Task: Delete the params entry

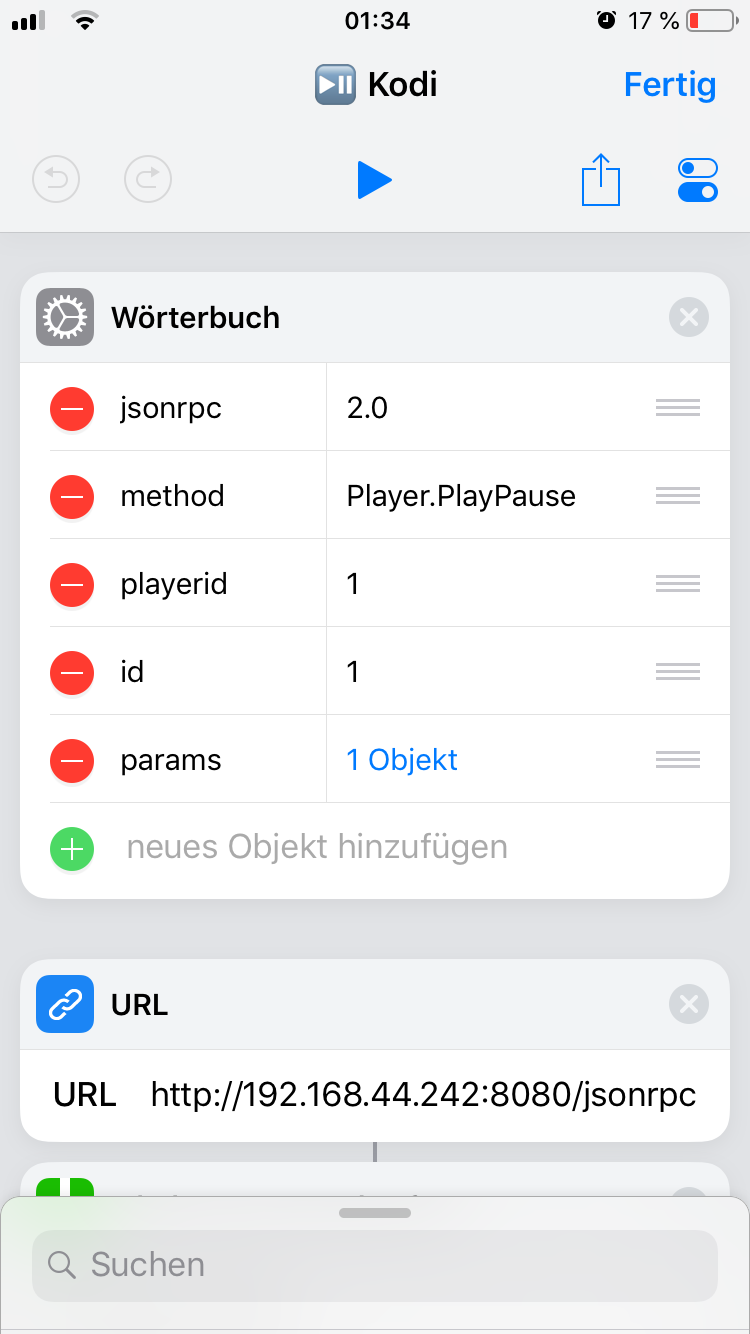Action: tap(72, 760)
